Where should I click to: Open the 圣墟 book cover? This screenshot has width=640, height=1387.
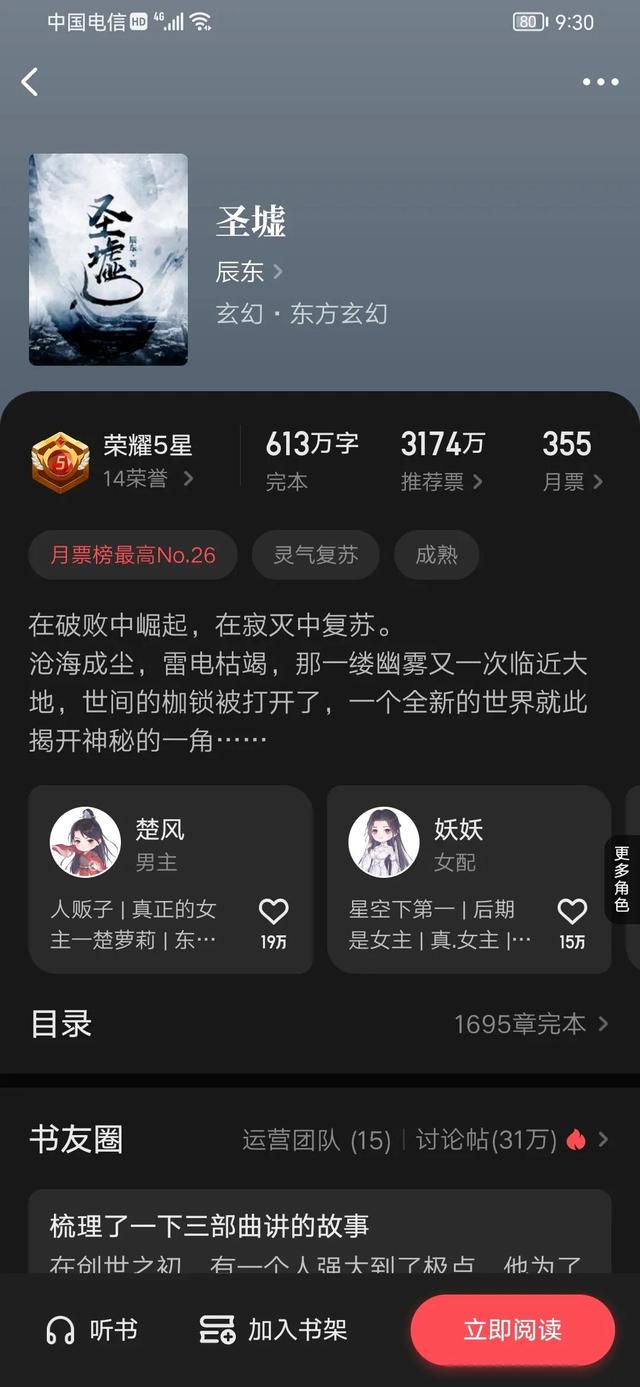[x=108, y=259]
